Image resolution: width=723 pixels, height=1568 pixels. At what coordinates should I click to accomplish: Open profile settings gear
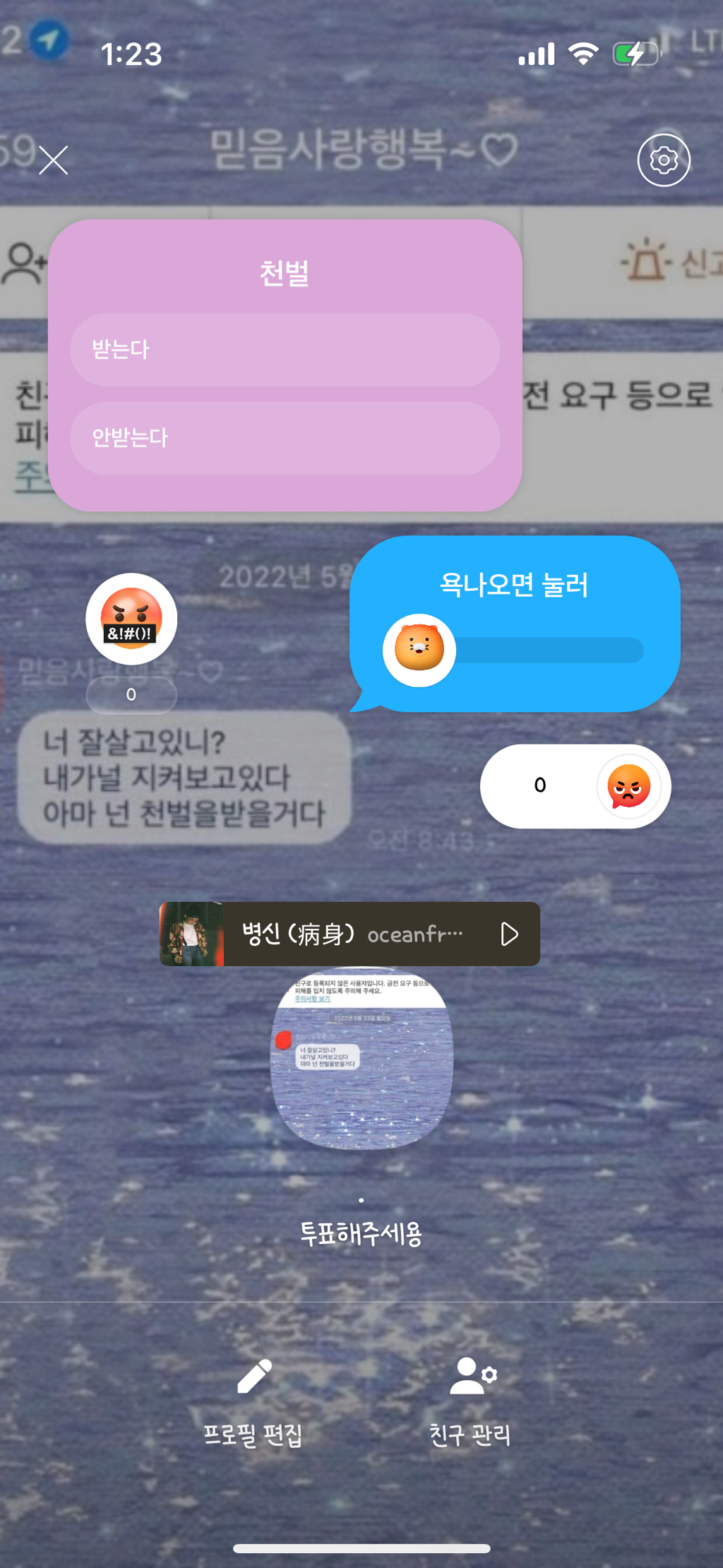coord(663,160)
